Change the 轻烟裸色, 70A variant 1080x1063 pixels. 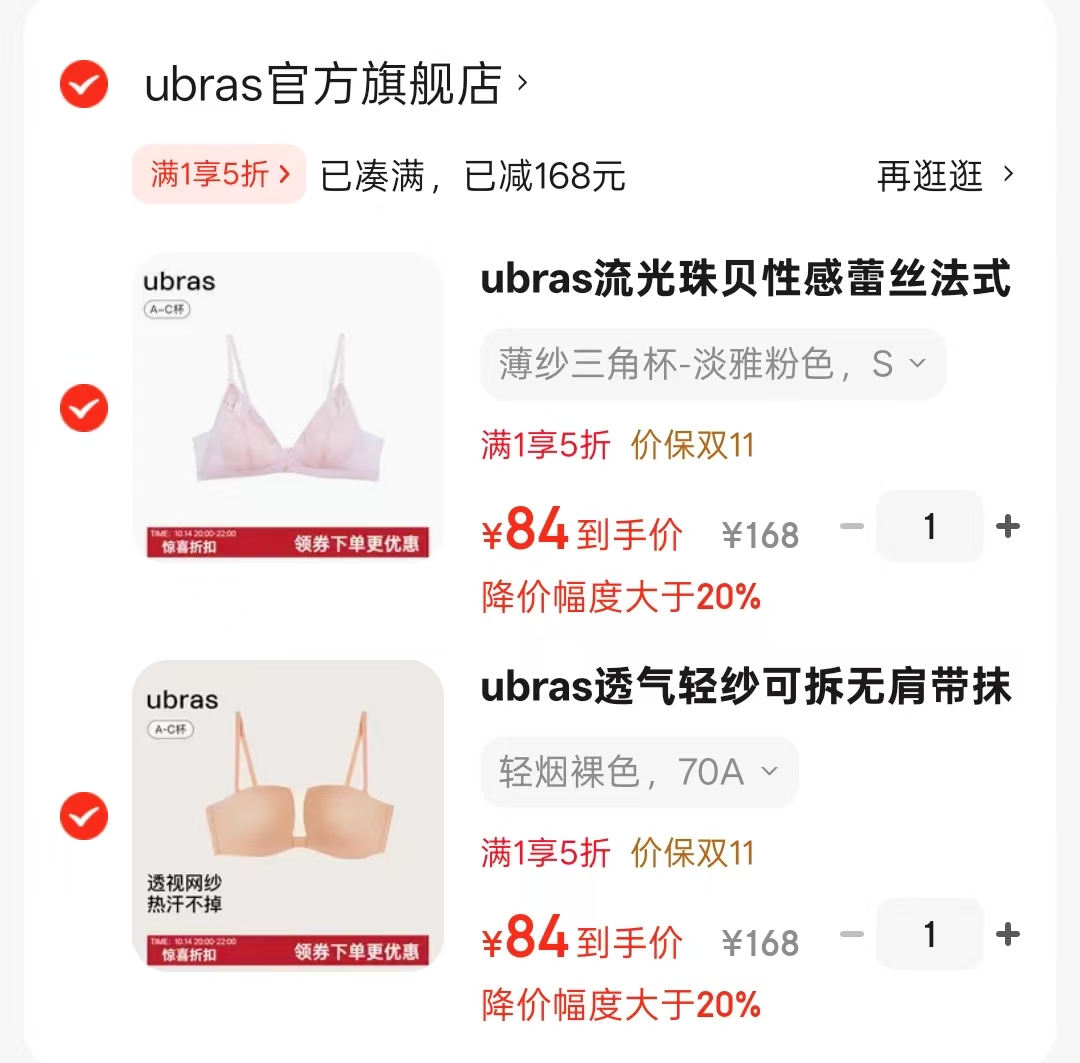639,772
